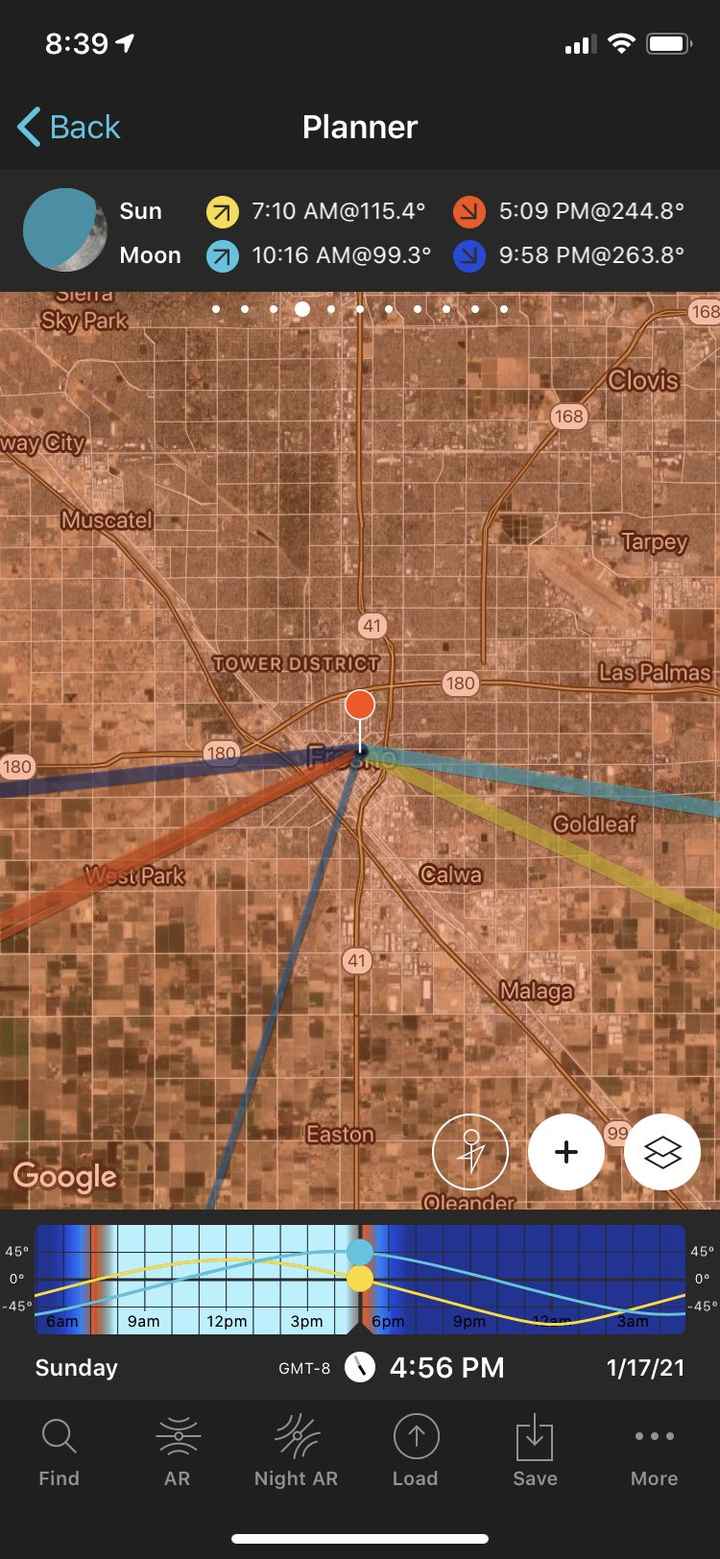Open the Find search tool
This screenshot has height=1559, width=720.
59,1452
